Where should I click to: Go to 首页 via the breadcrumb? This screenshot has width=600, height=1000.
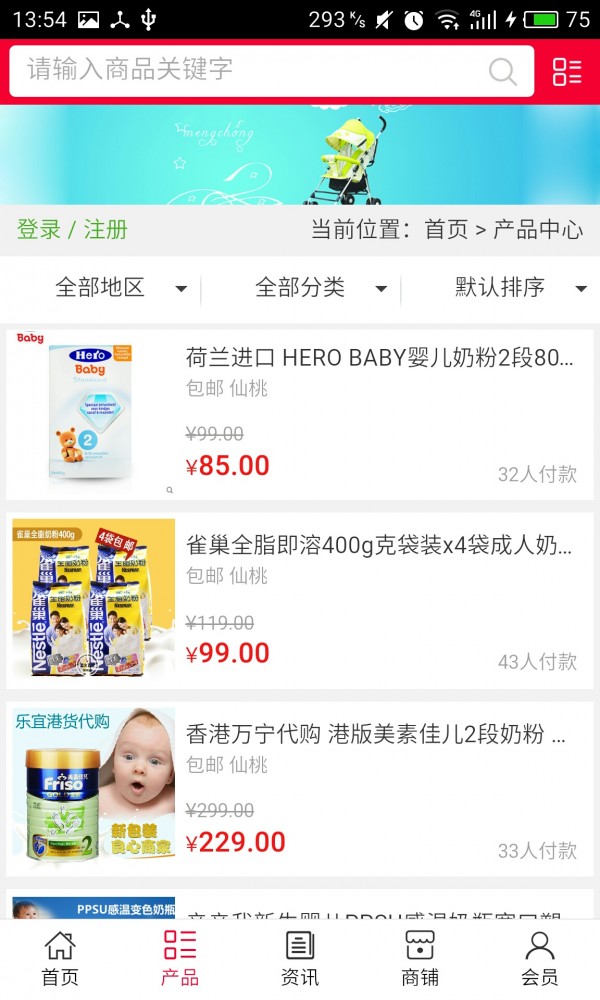click(x=446, y=230)
